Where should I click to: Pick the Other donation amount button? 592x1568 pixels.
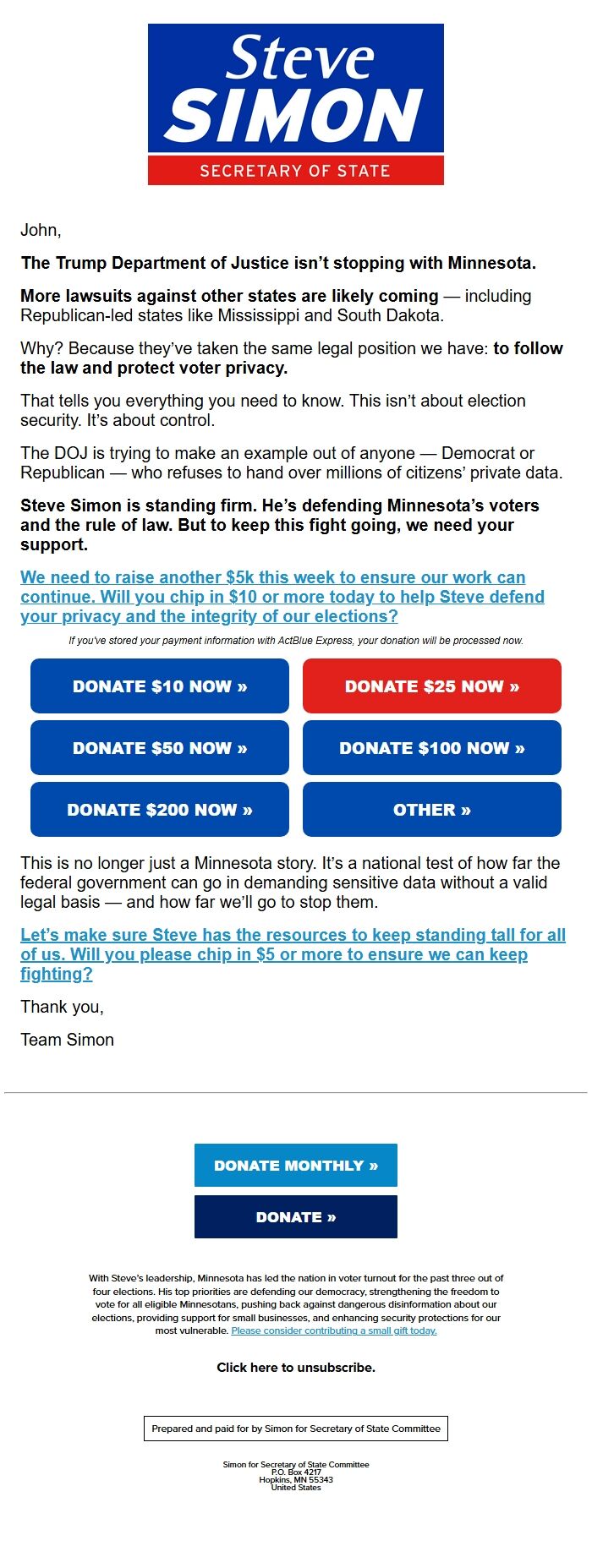coord(431,810)
